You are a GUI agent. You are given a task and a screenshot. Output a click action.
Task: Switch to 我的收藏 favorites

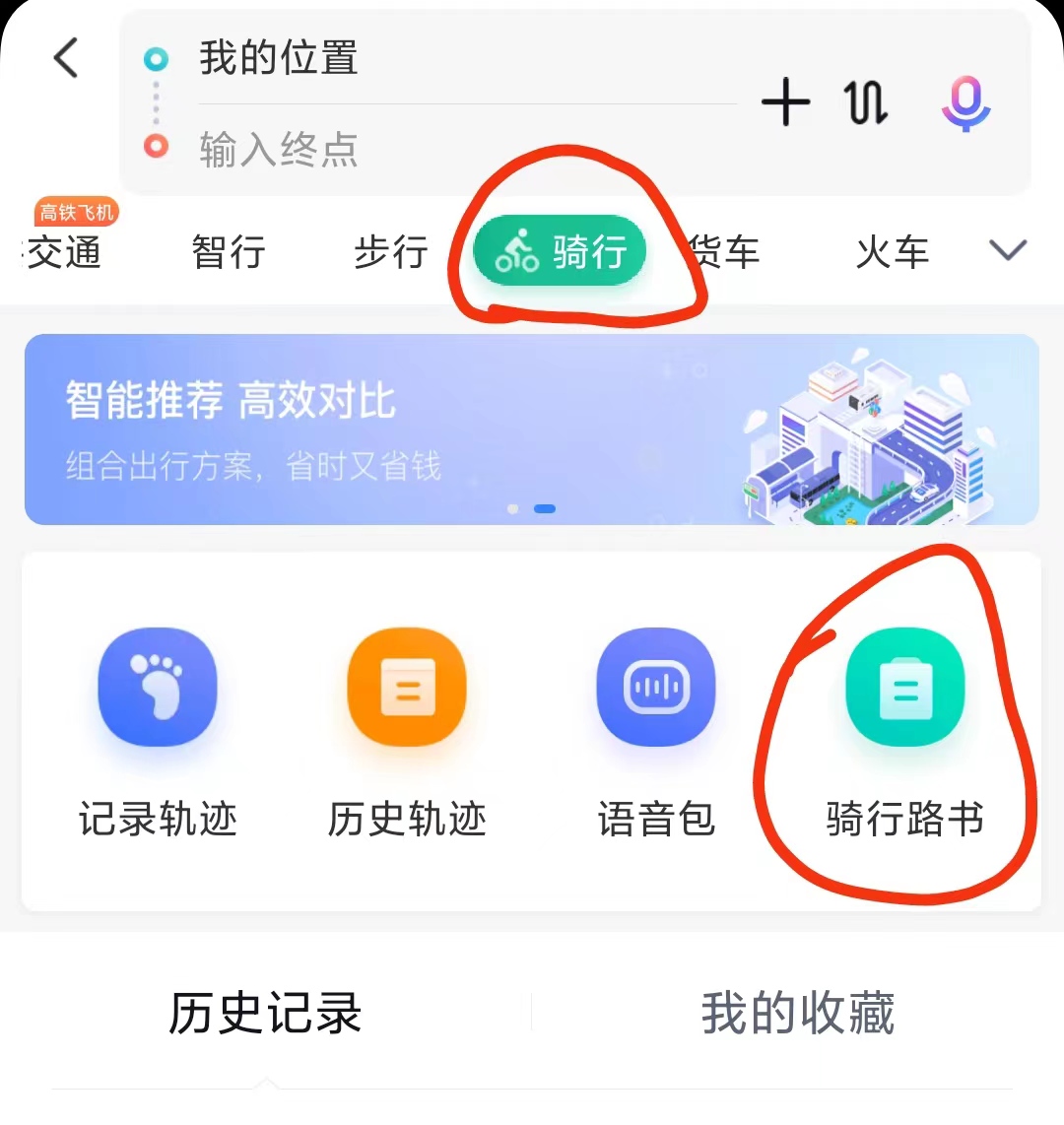click(797, 1013)
